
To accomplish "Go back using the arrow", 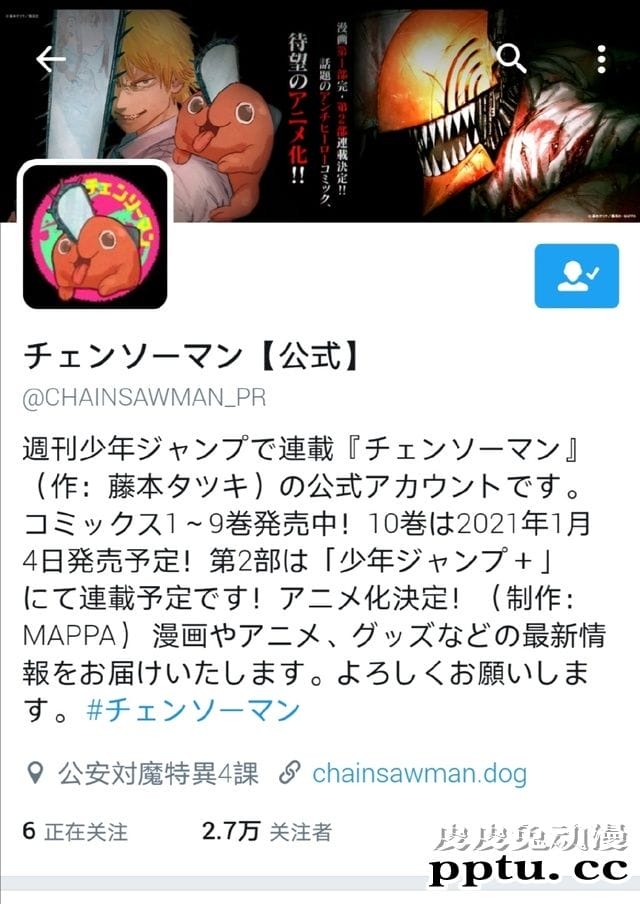I will [x=50, y=59].
